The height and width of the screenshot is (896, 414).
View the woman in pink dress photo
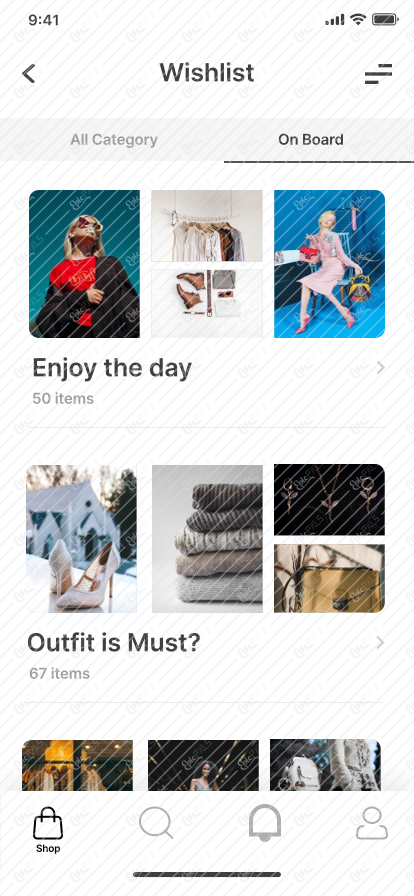pyautogui.click(x=329, y=264)
